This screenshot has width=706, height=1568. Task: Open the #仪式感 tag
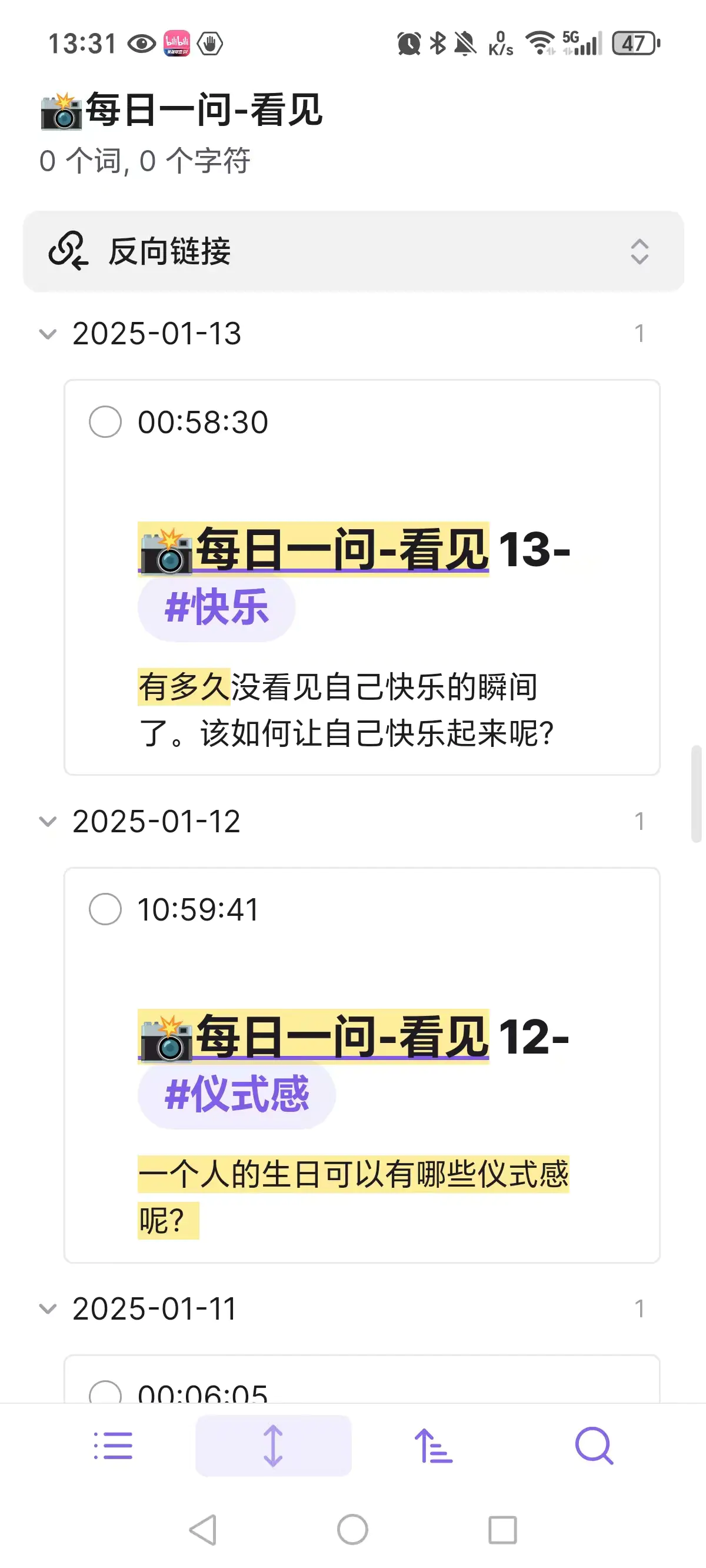coord(237,1095)
